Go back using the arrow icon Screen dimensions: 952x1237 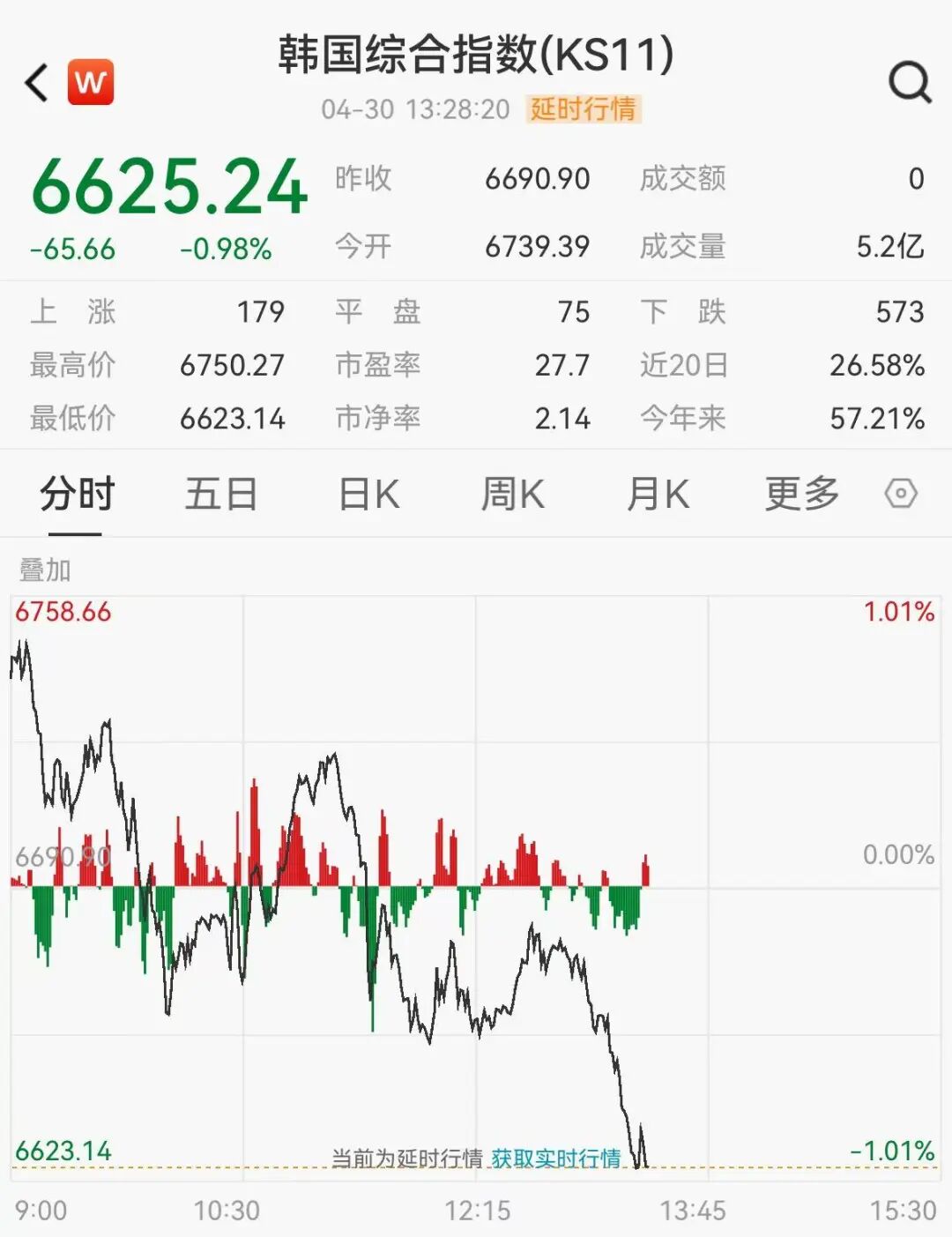(x=37, y=84)
